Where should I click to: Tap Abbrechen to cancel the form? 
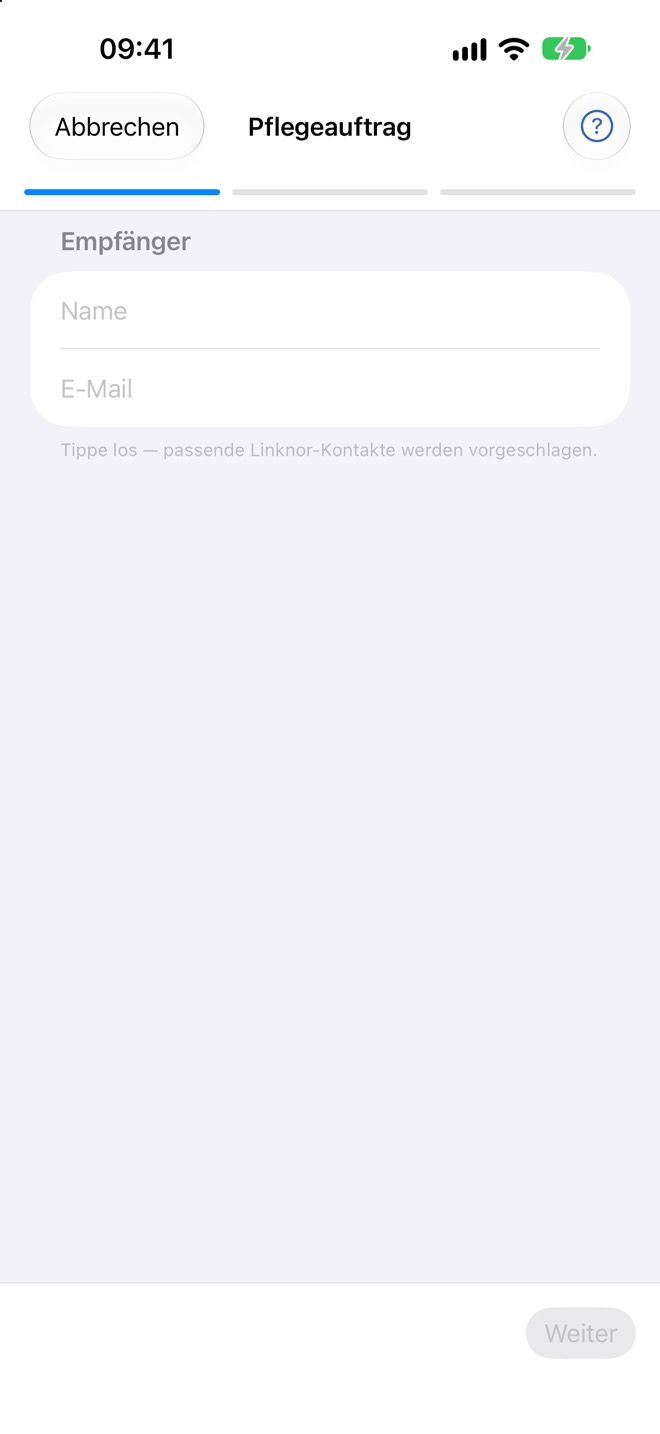pyautogui.click(x=117, y=127)
